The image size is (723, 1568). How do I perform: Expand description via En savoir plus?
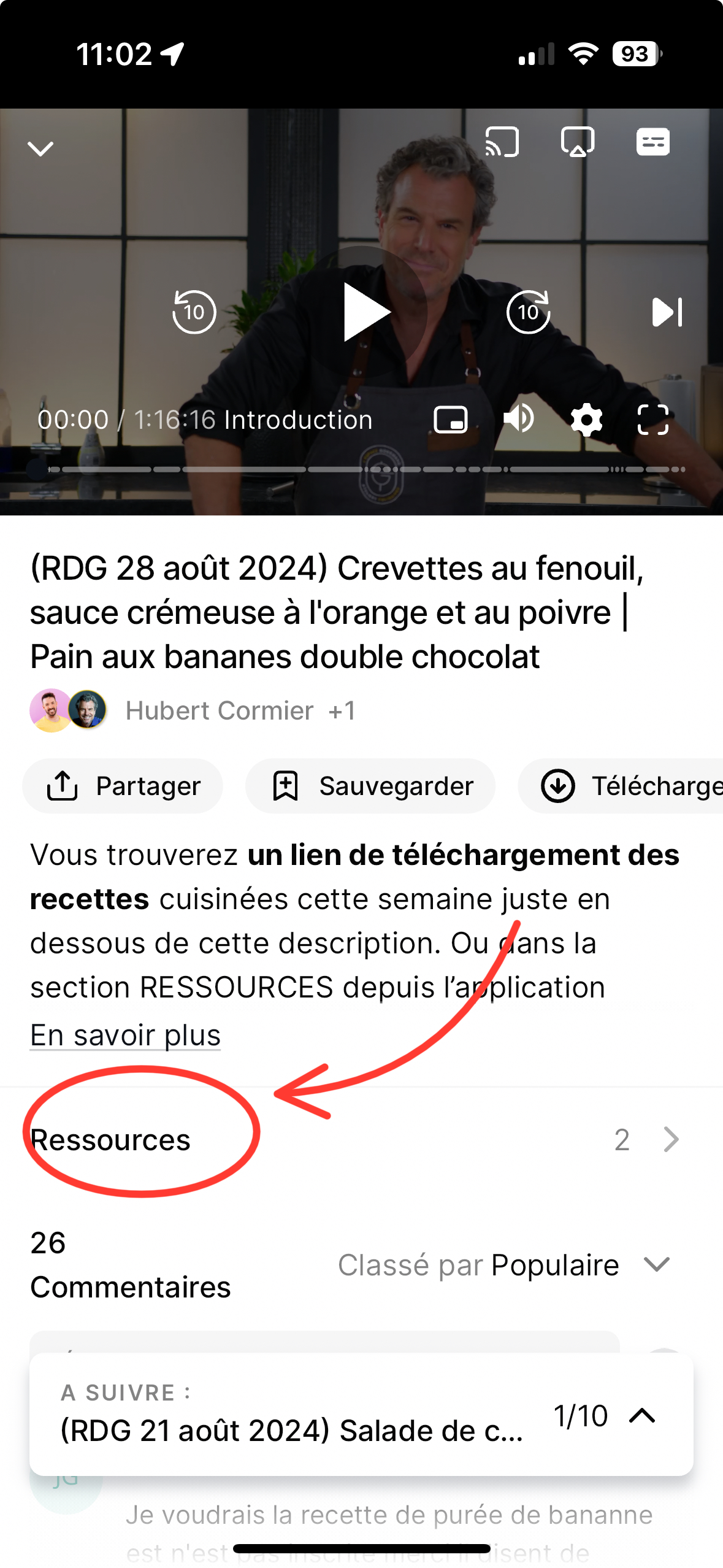point(125,1036)
